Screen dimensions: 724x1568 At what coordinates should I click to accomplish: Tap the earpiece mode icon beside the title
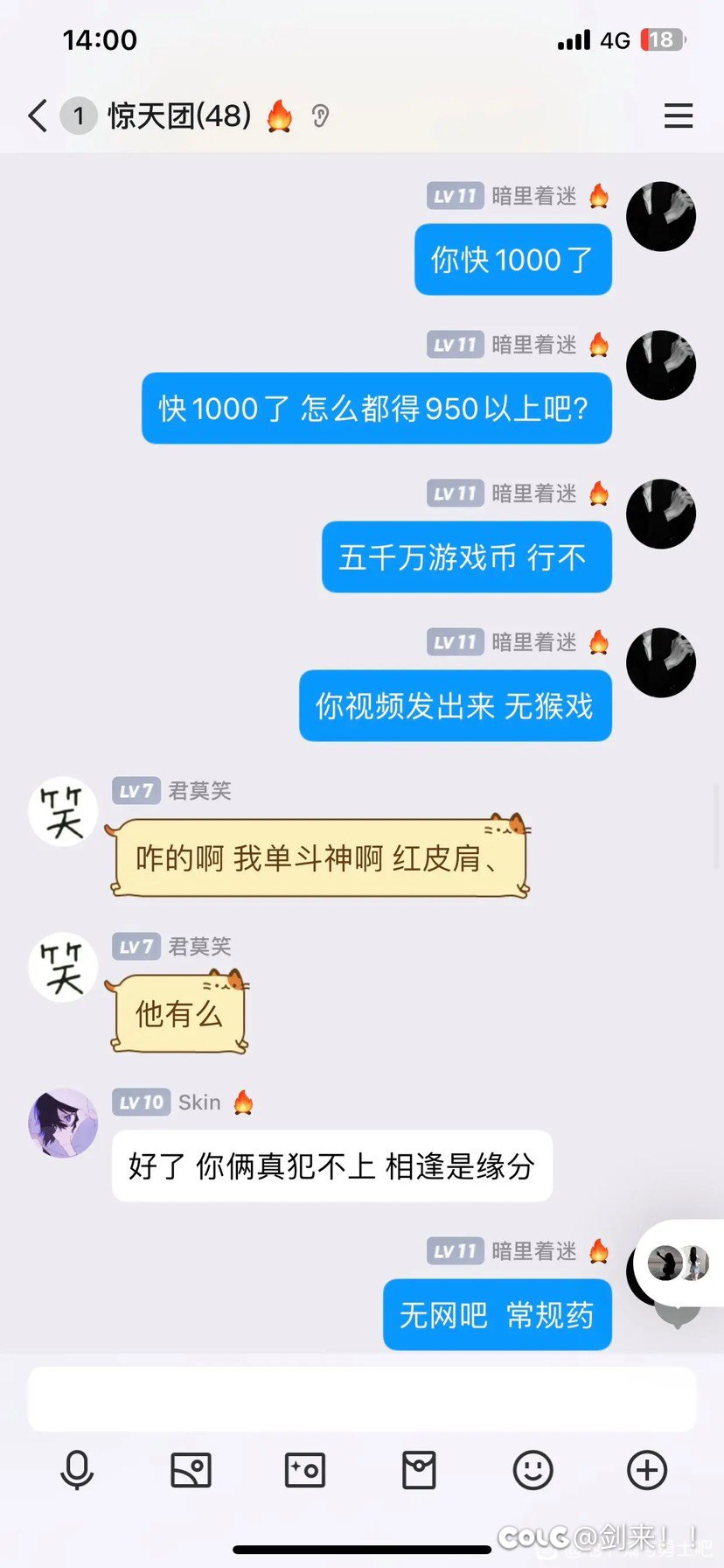tap(320, 115)
